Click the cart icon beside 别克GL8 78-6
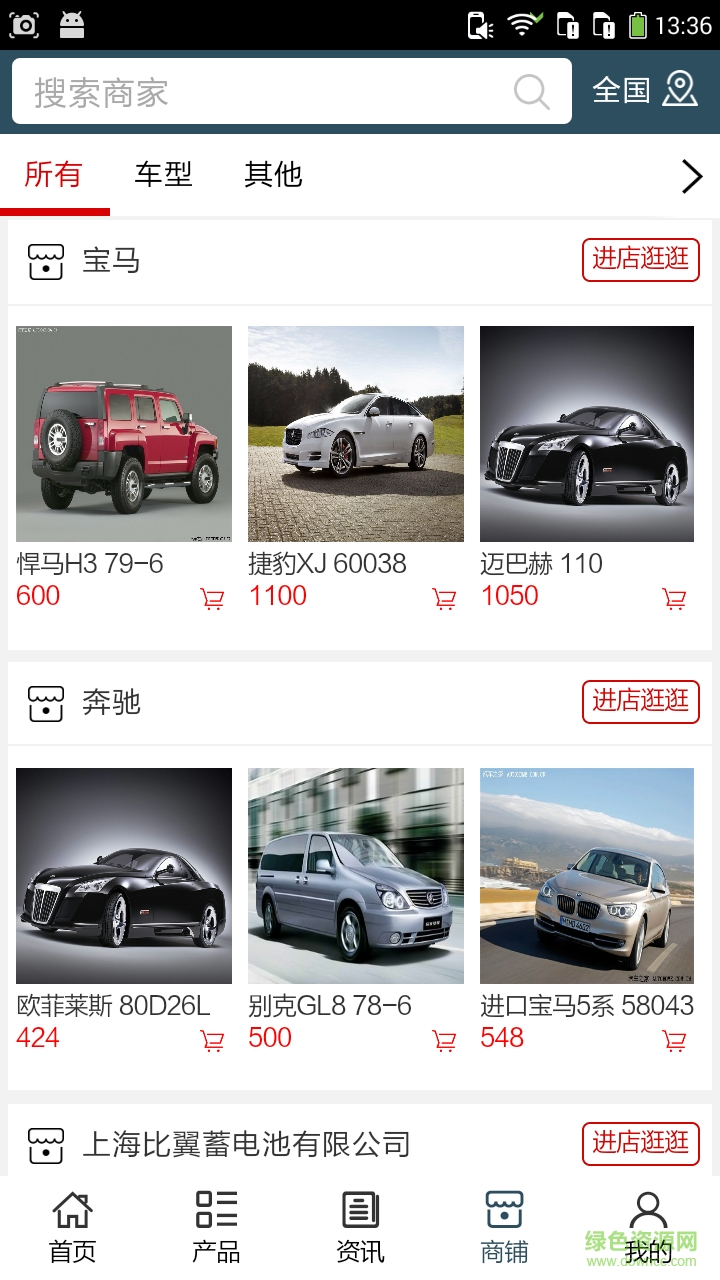 443,1040
